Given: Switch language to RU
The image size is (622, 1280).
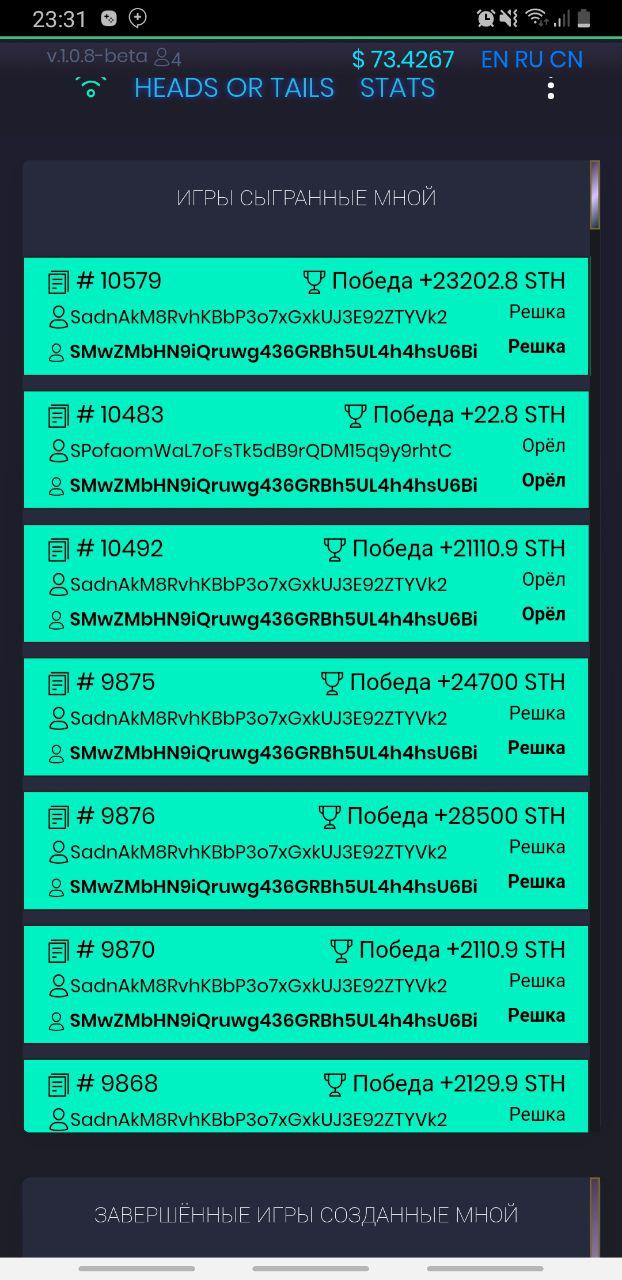Looking at the screenshot, I should [529, 59].
